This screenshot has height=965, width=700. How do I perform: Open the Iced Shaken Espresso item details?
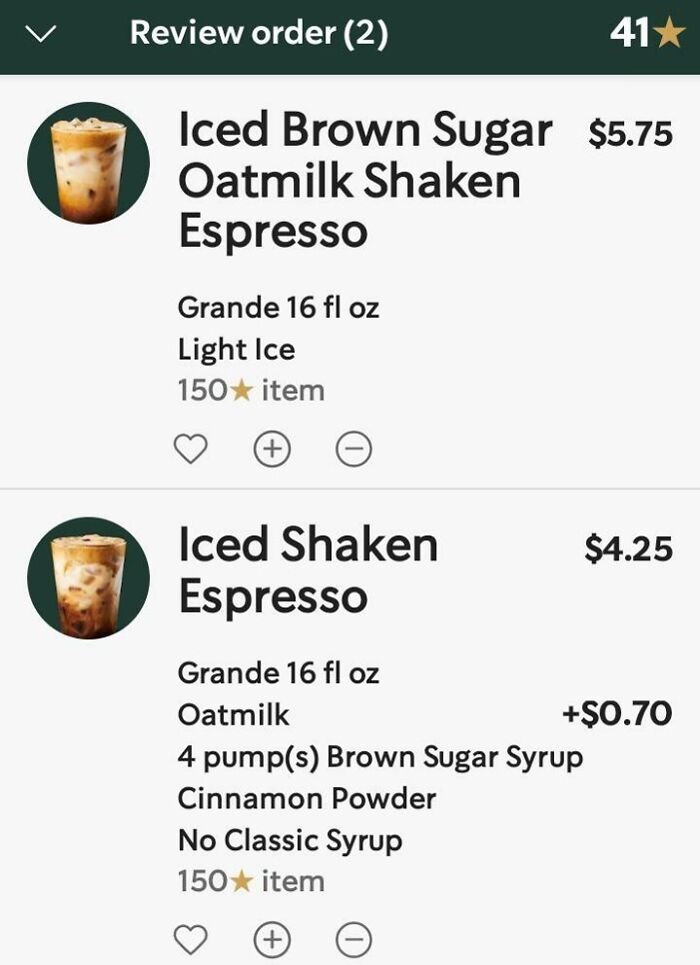tap(308, 570)
